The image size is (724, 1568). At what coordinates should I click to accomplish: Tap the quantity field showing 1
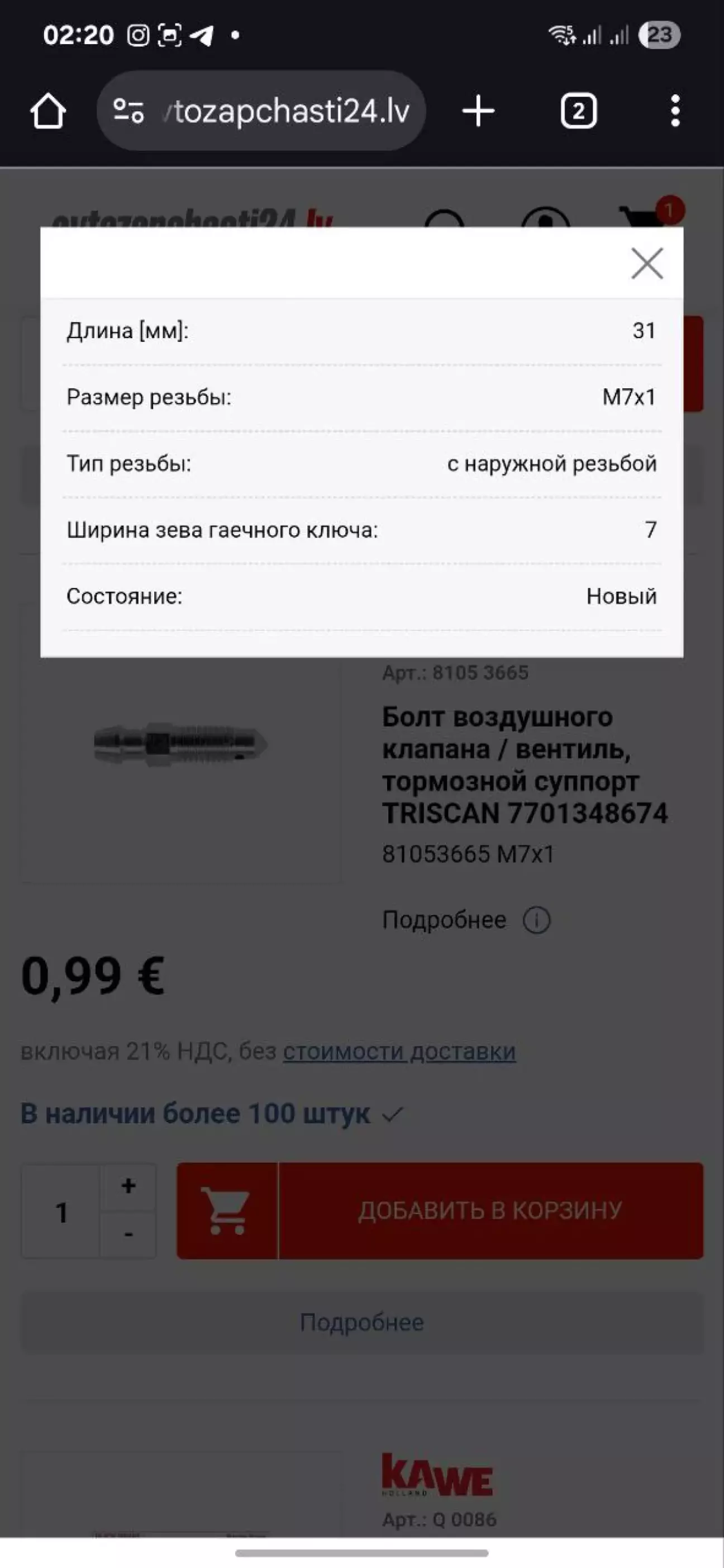[61, 1211]
